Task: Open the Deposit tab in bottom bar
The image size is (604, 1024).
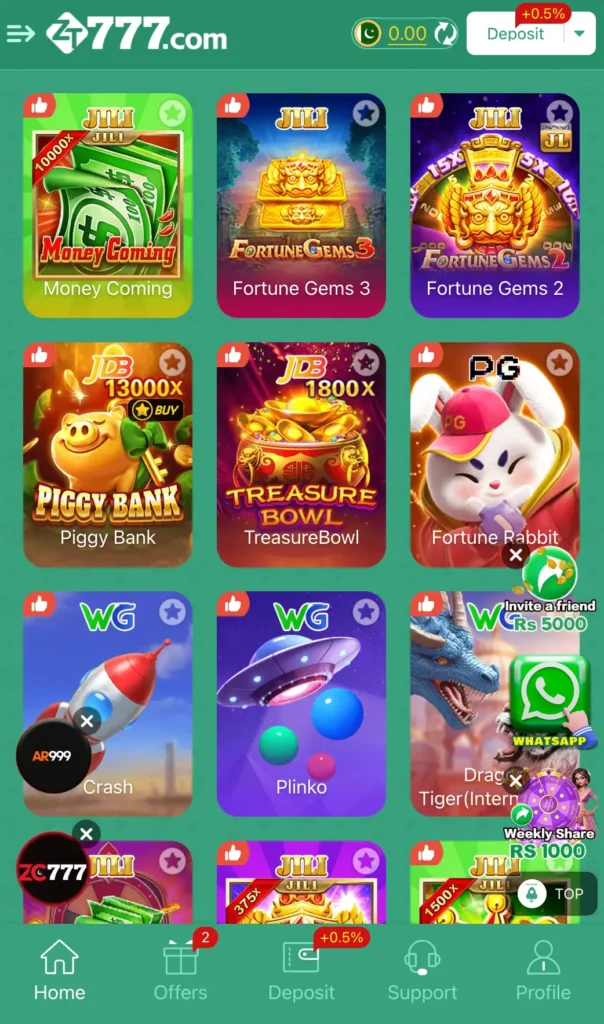Action: 301,970
